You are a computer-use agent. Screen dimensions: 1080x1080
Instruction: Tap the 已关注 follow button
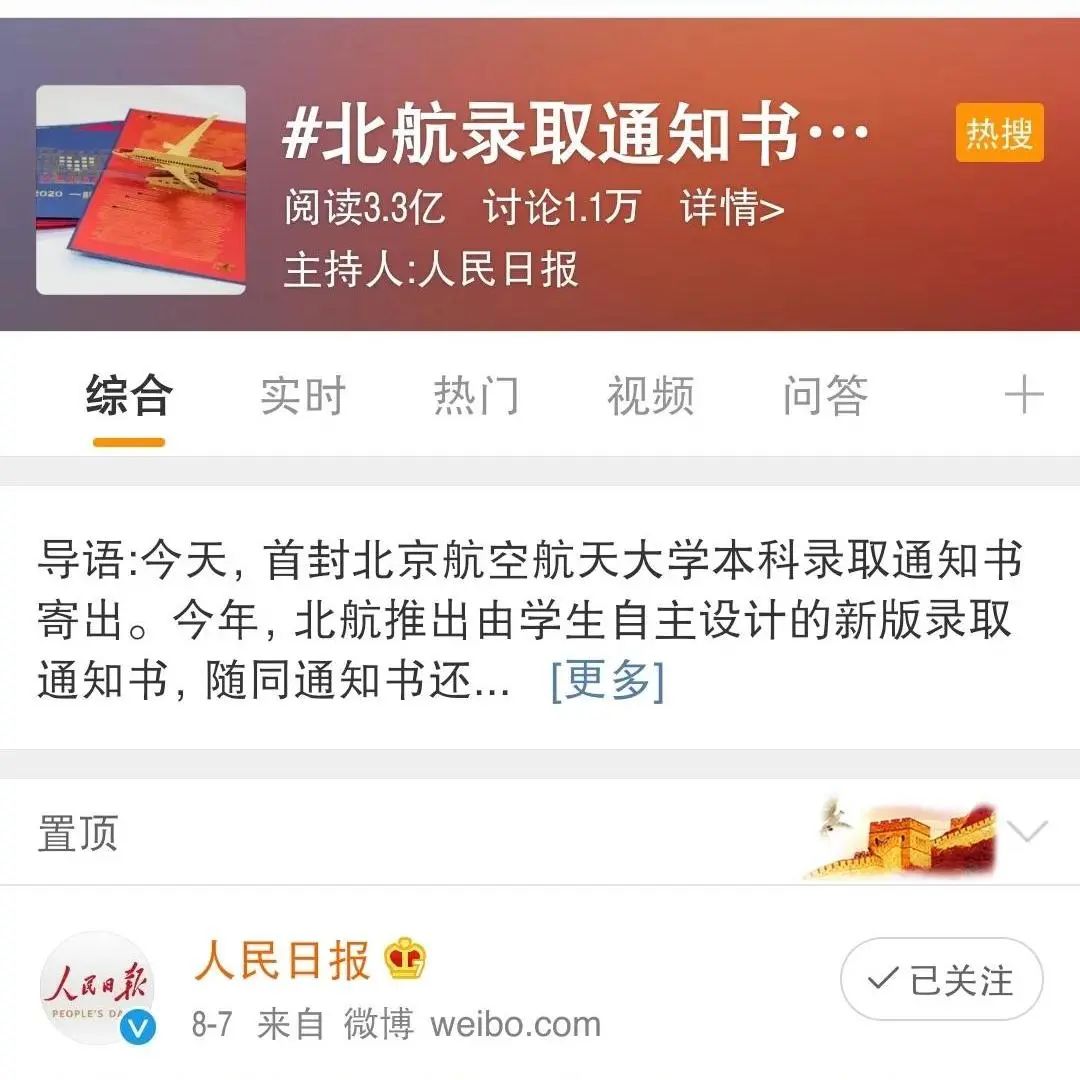click(x=941, y=980)
